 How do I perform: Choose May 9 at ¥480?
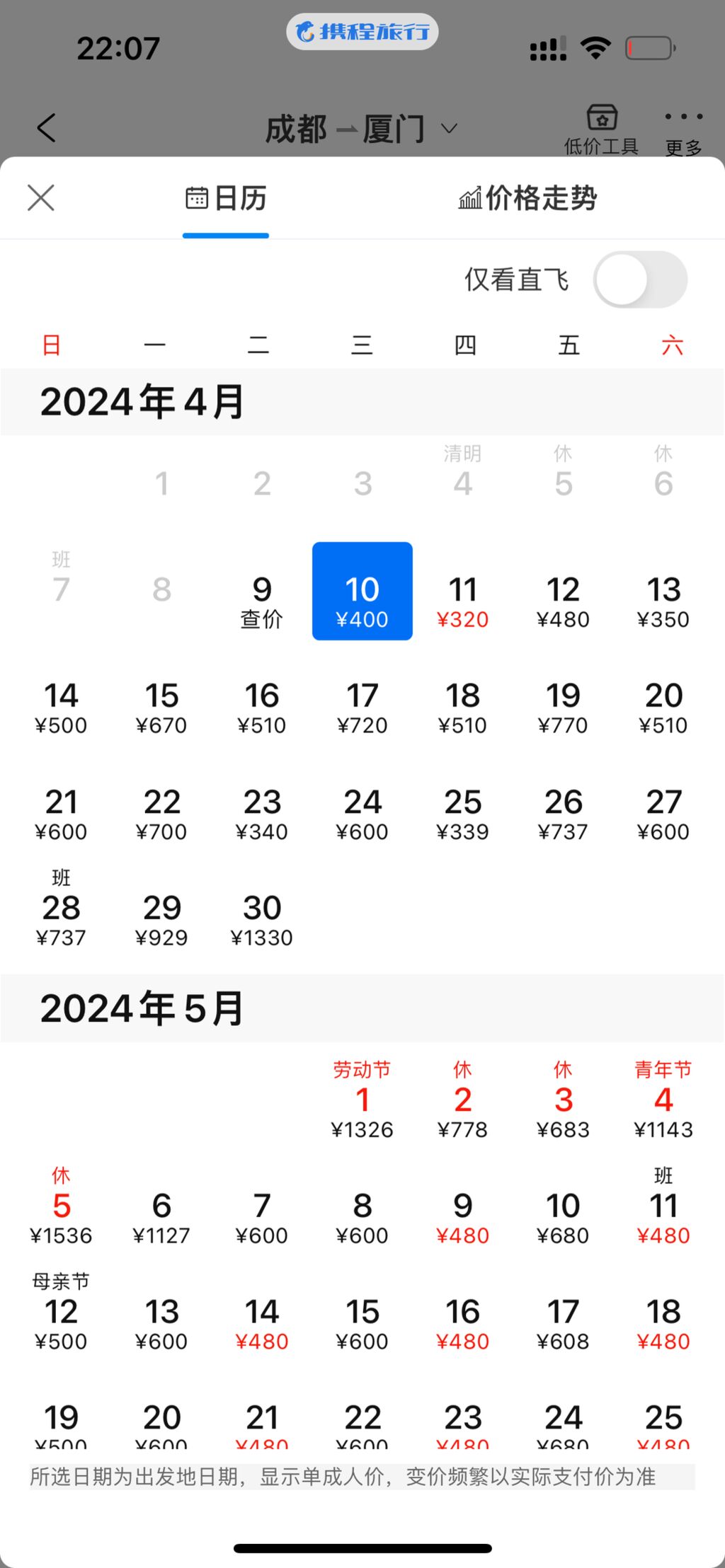click(463, 1217)
